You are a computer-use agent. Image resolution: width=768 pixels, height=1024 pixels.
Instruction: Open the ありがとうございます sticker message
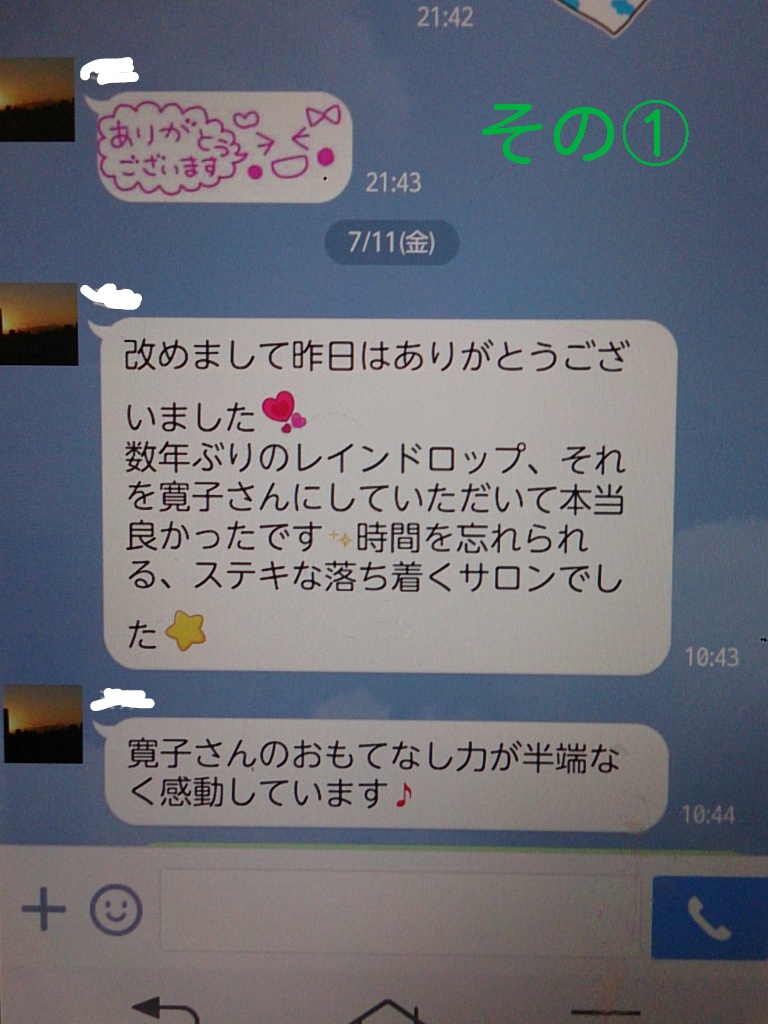click(x=221, y=147)
